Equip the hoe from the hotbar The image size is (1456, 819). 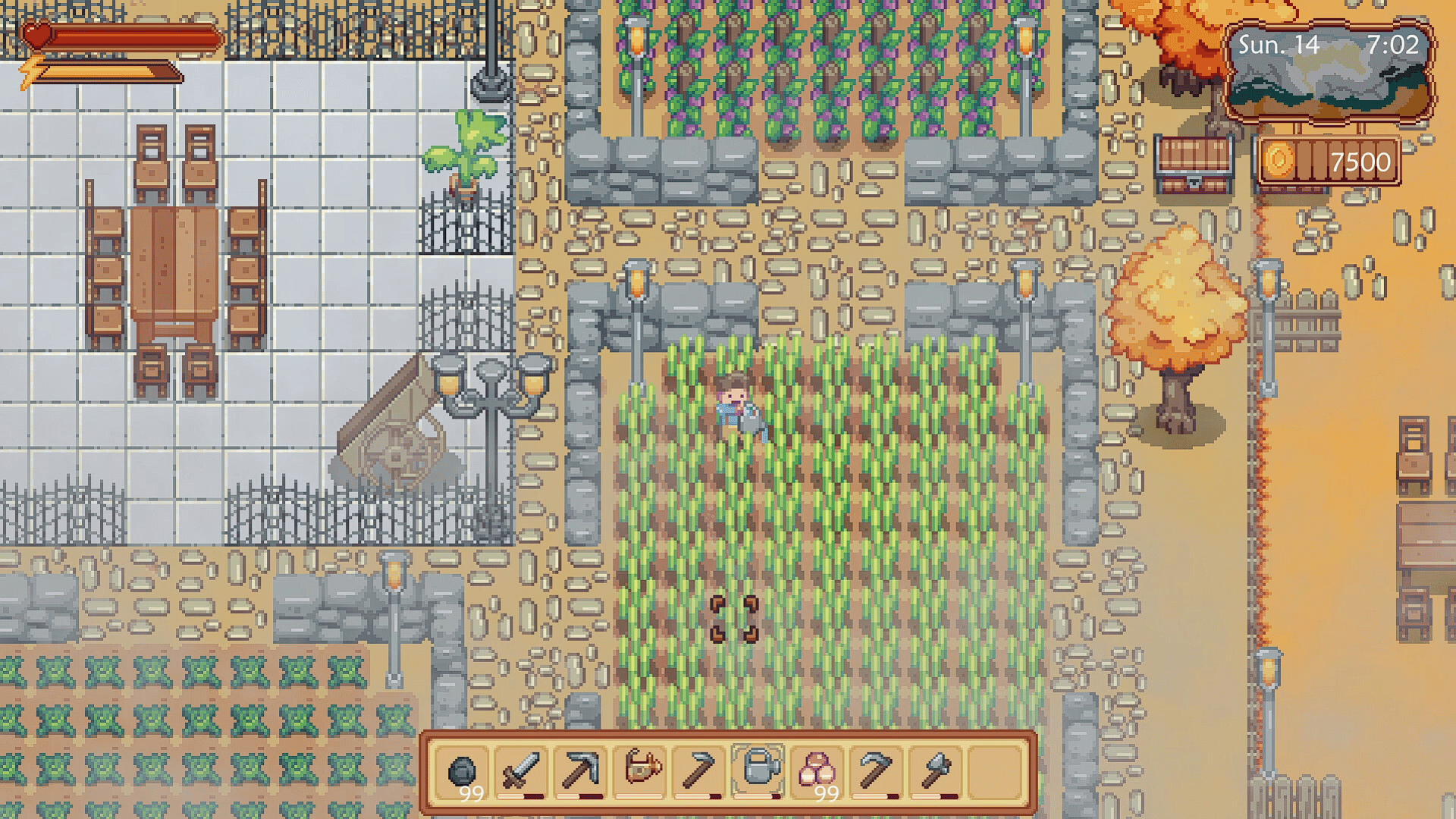pyautogui.click(x=700, y=772)
